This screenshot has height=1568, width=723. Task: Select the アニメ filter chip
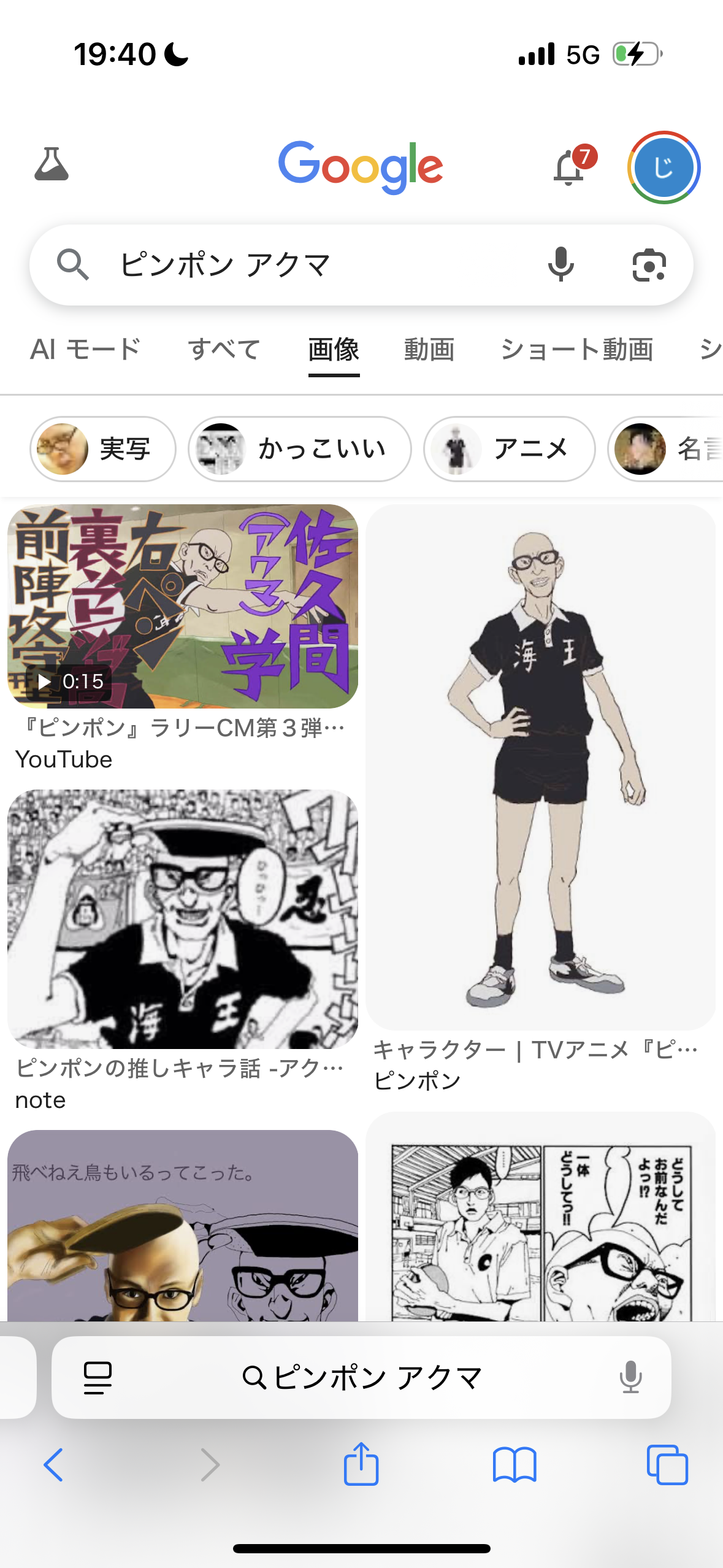tap(509, 449)
